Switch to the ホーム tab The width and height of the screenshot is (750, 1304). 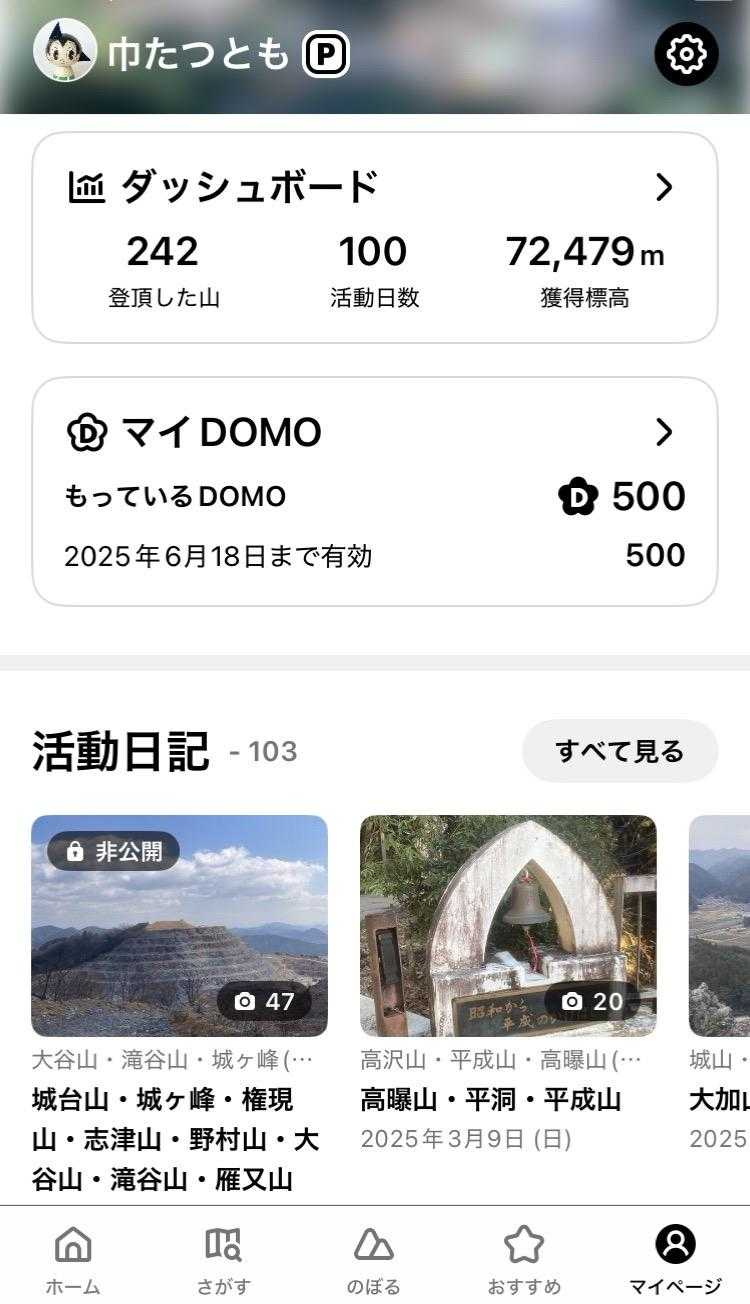73,1258
